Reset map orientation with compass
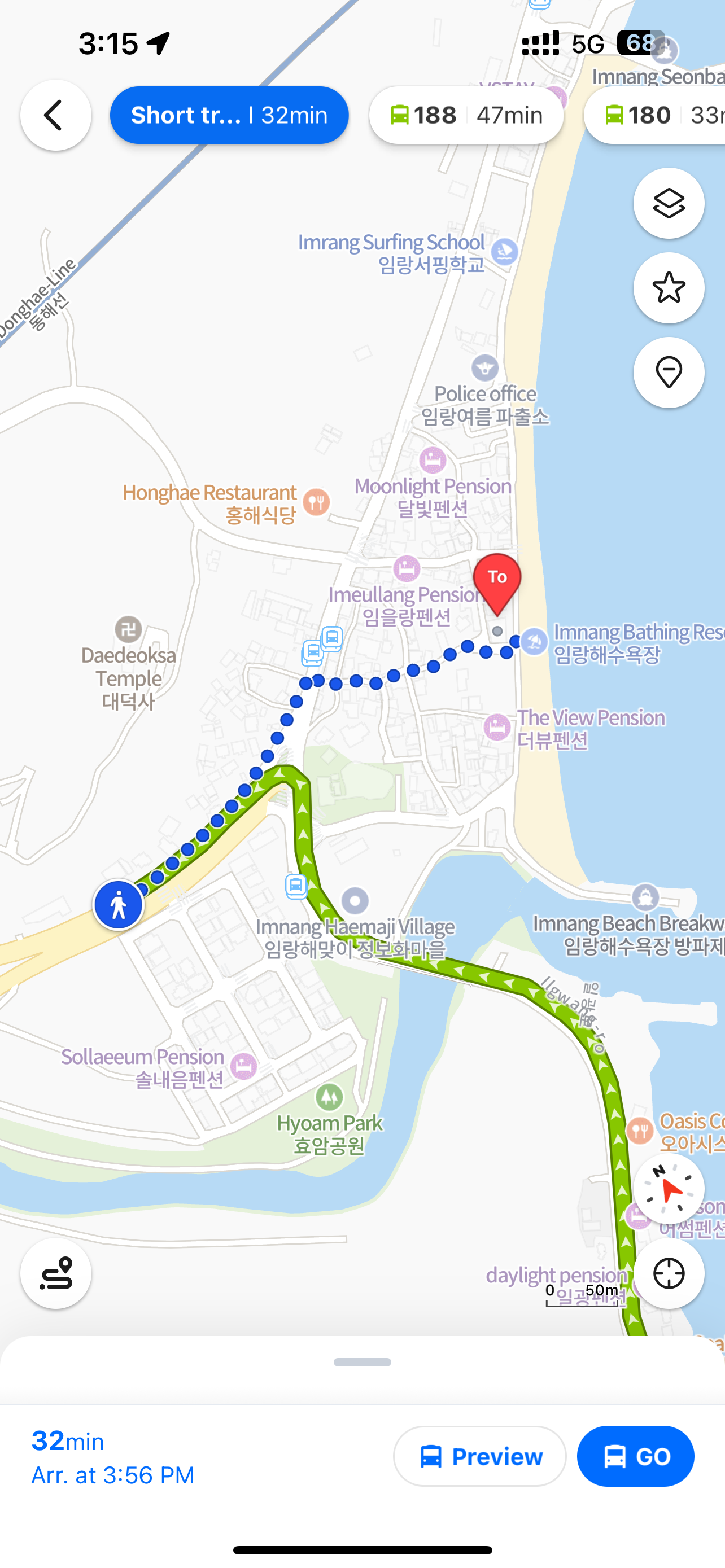Viewport: 725px width, 1568px height. pos(669,1188)
